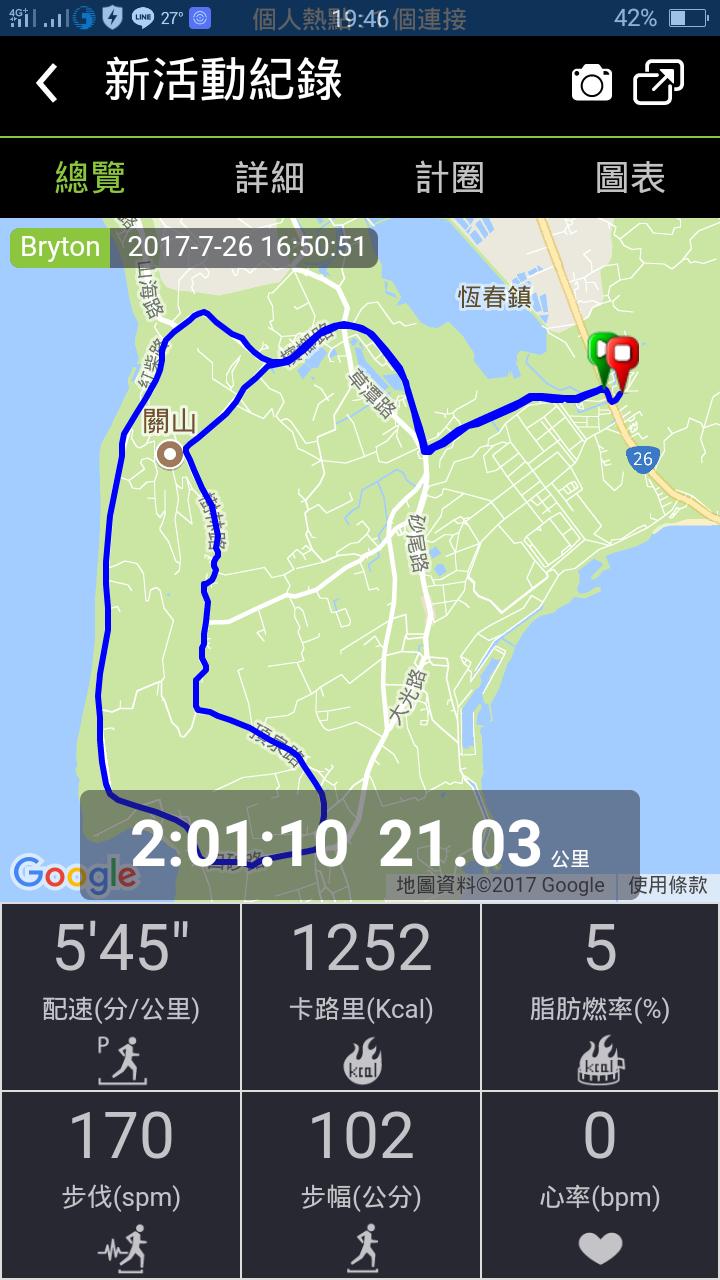Open the 使用條款 map terms link

[x=668, y=885]
